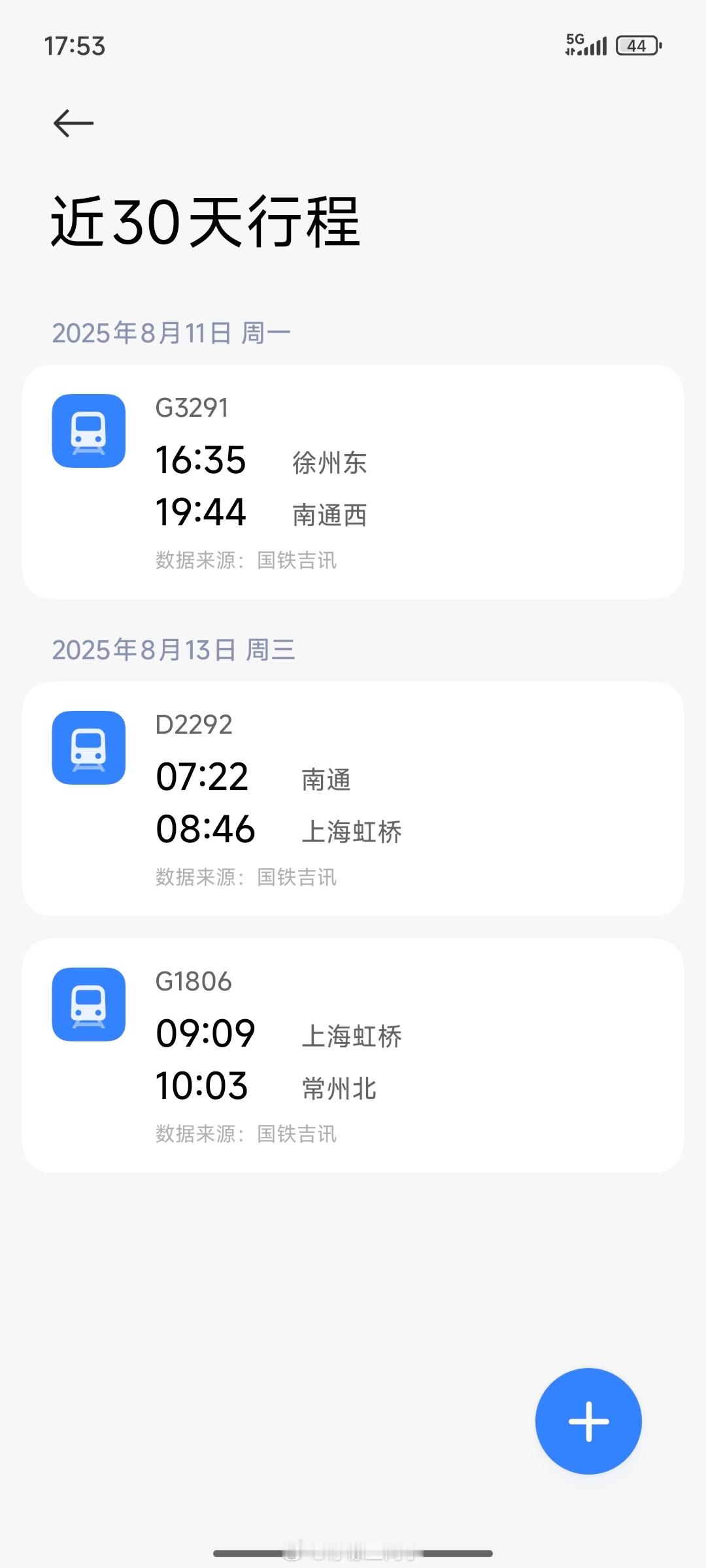The height and width of the screenshot is (1568, 706).
Task: Open the G3291 trip card
Action: coord(353,482)
